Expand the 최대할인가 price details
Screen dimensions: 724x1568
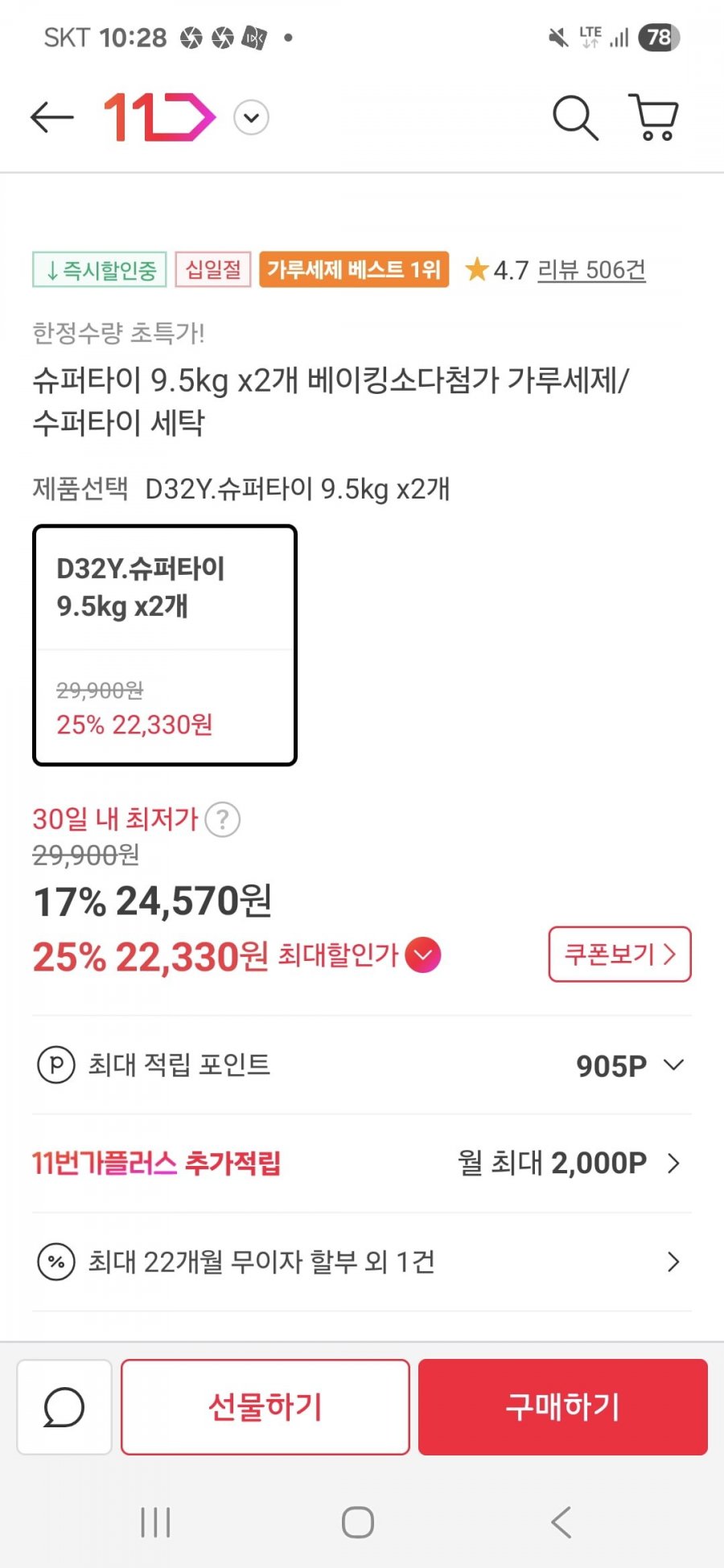423,955
